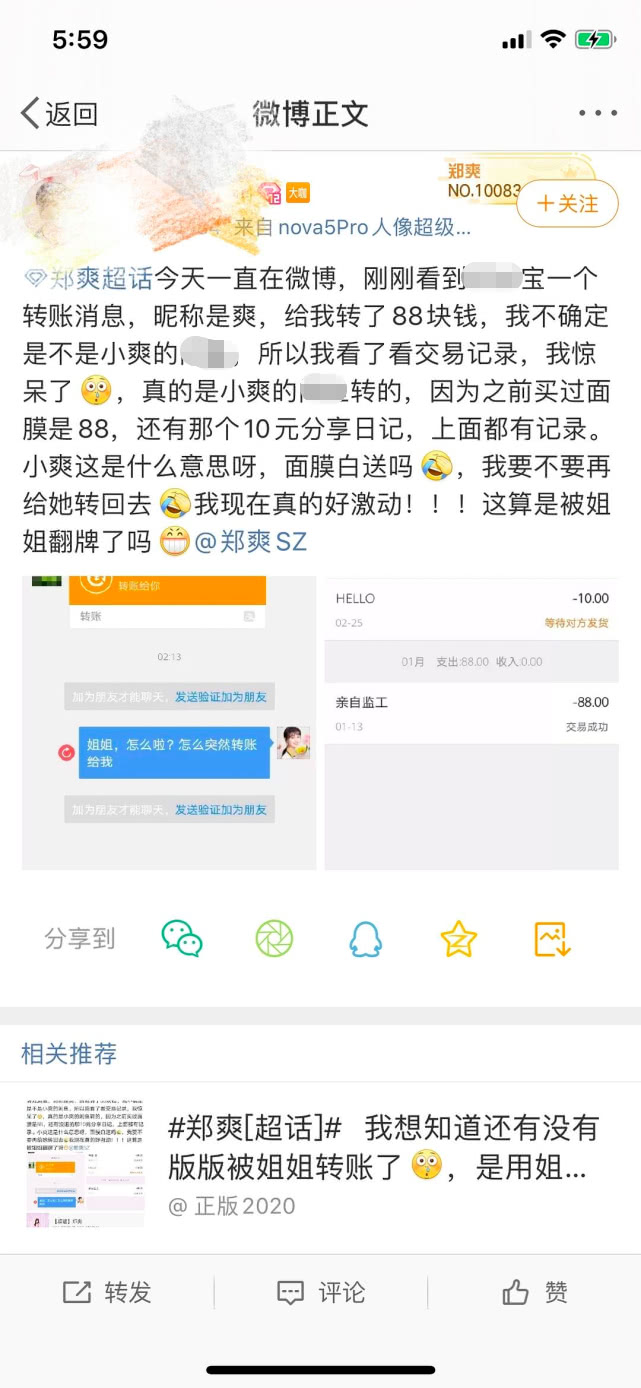Save post as image
The width and height of the screenshot is (641, 1388).
pyautogui.click(x=552, y=938)
